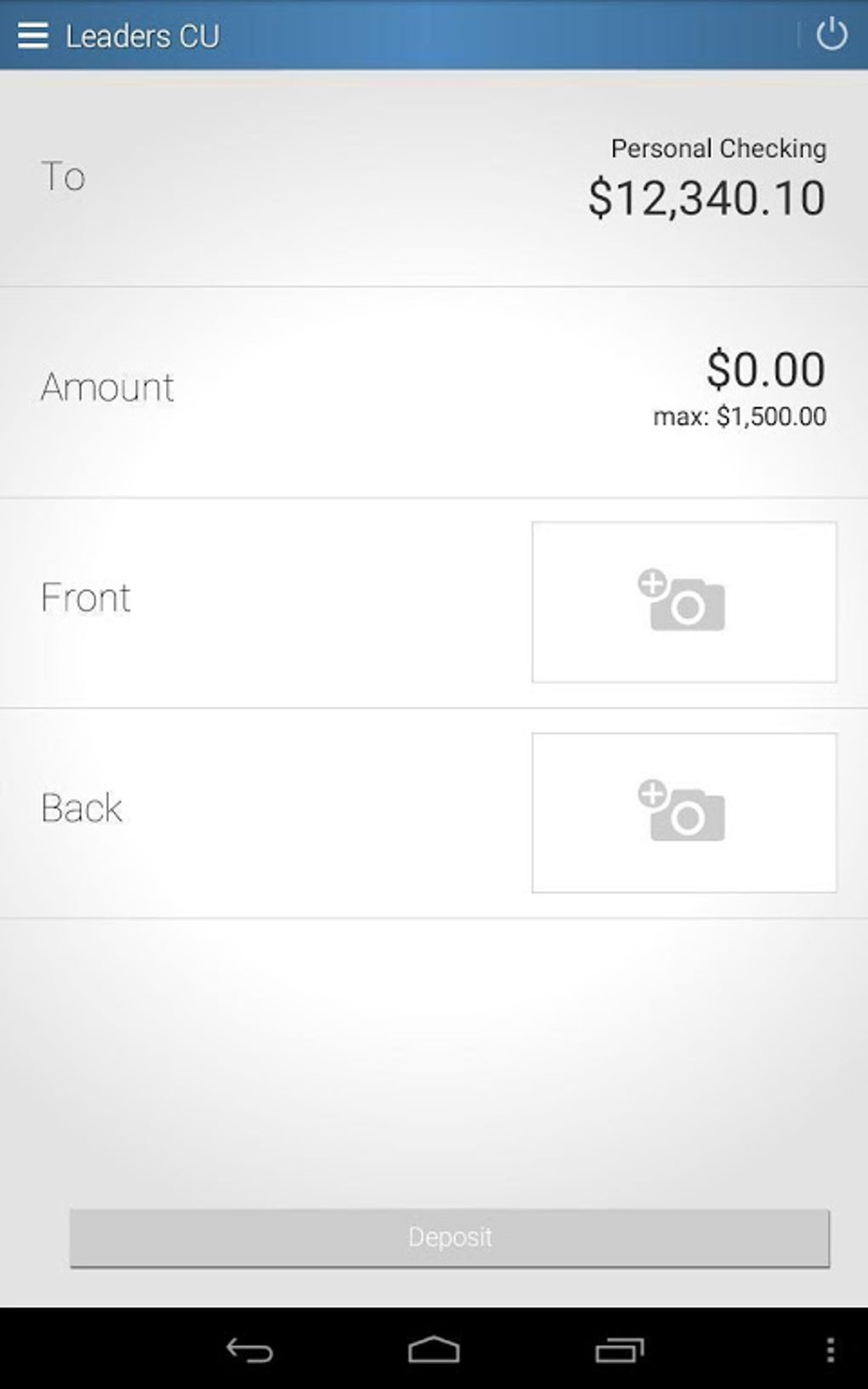Tap the power logout icon
Image resolution: width=868 pixels, height=1389 pixels.
831,35
